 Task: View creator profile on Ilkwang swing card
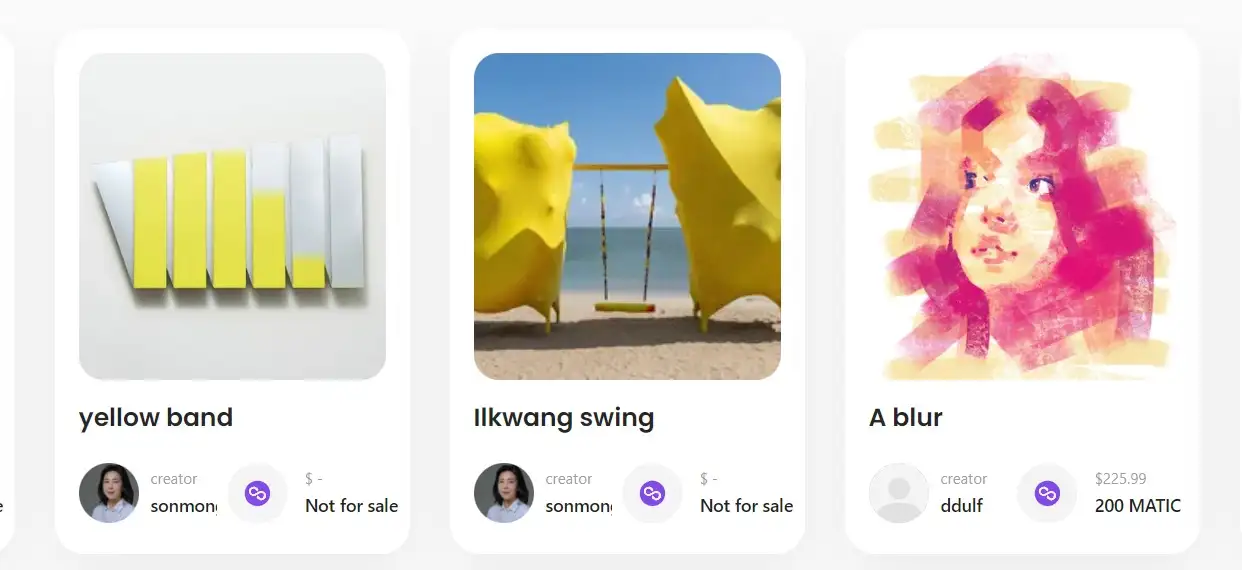pos(504,493)
